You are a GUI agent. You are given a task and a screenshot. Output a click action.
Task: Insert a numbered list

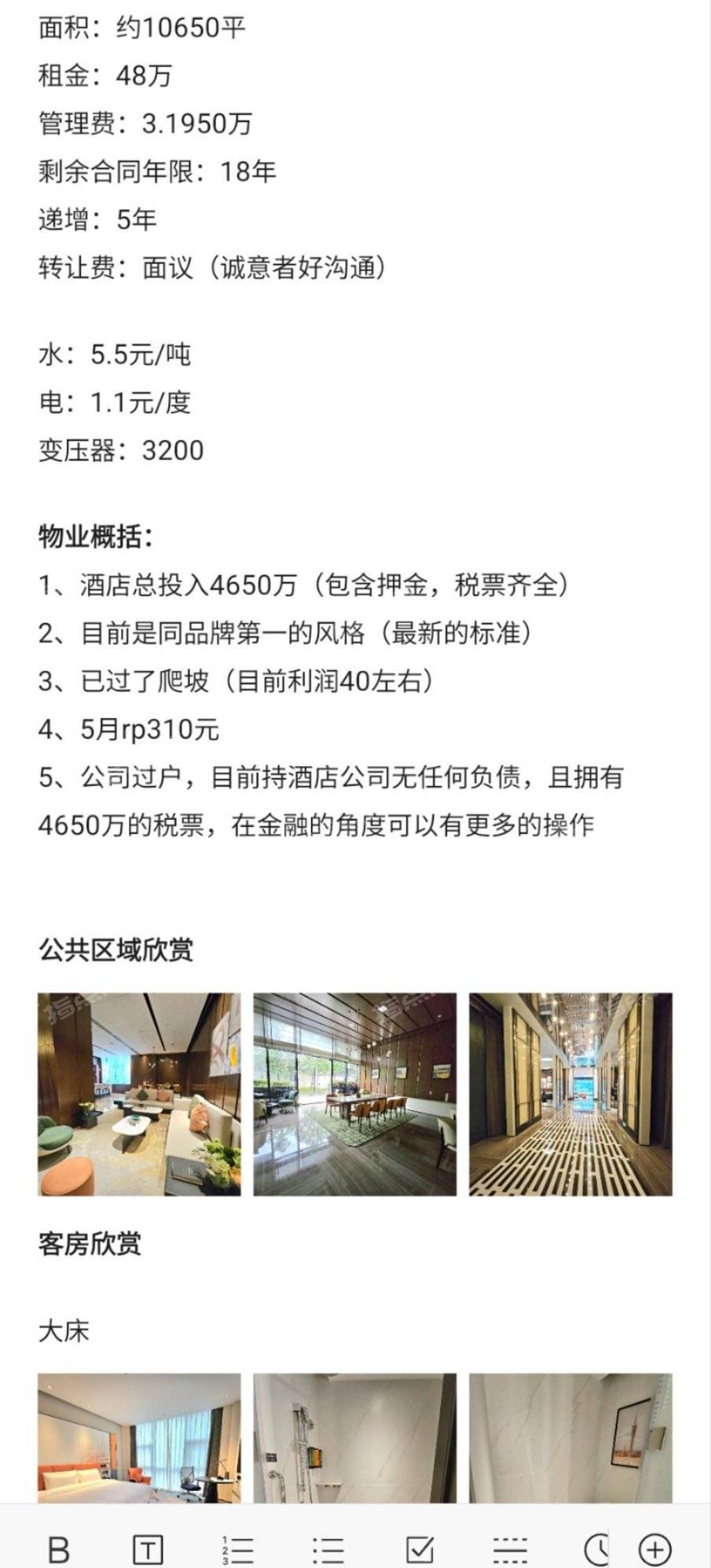(238, 1549)
